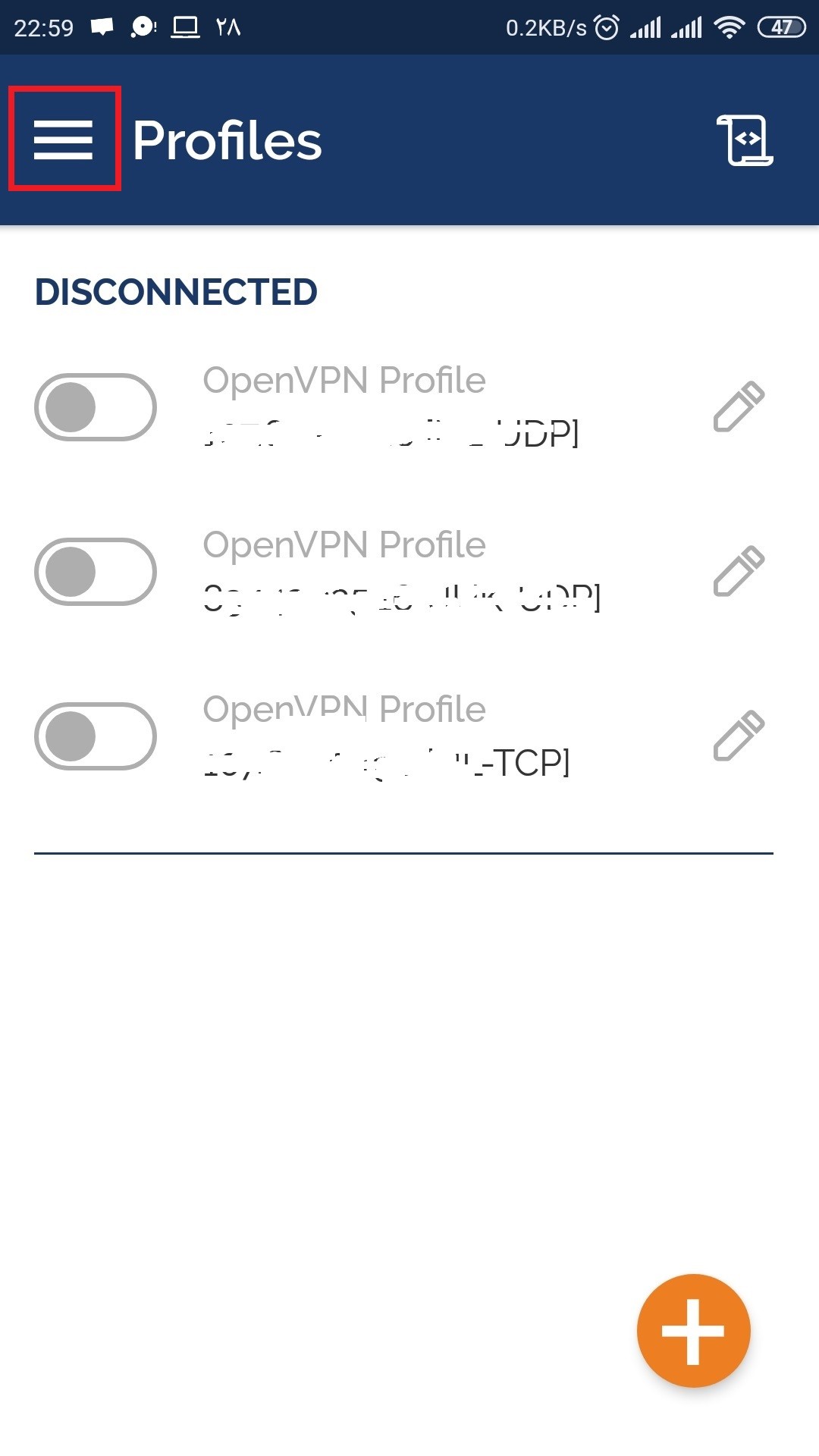Enable the profile ending in -TCP]

click(96, 736)
